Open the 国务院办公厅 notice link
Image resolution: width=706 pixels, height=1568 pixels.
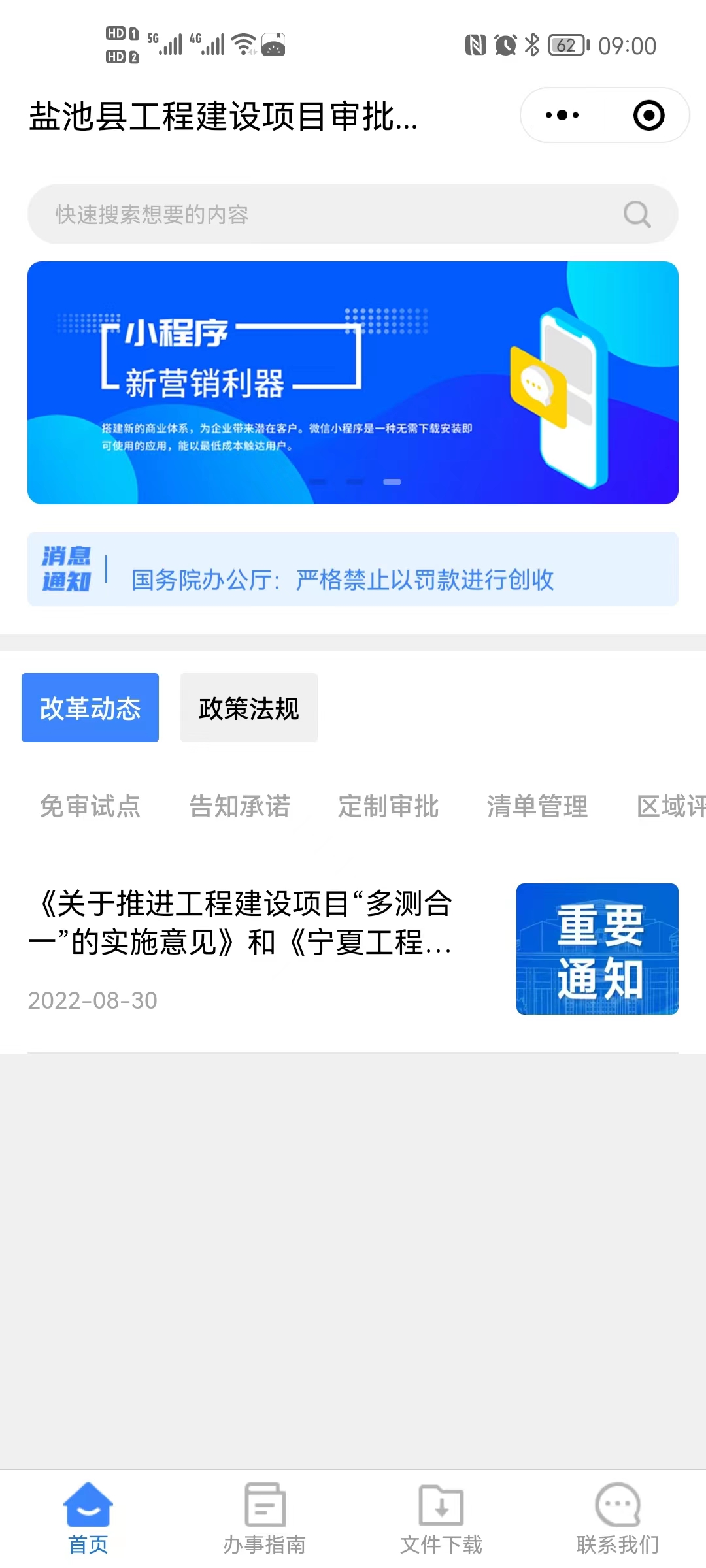[x=343, y=580]
